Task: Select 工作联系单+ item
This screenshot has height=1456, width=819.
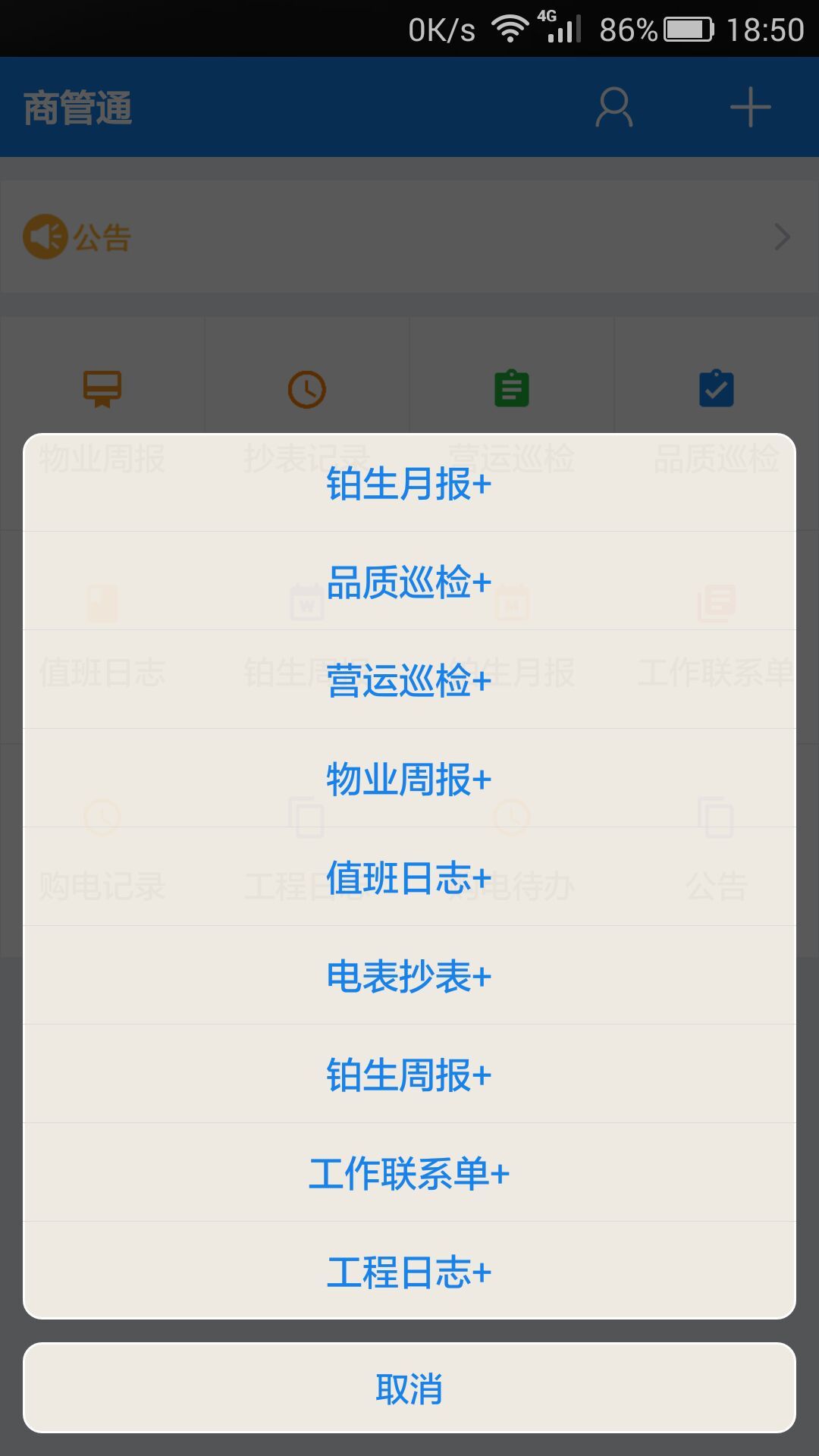Action: (x=409, y=1173)
